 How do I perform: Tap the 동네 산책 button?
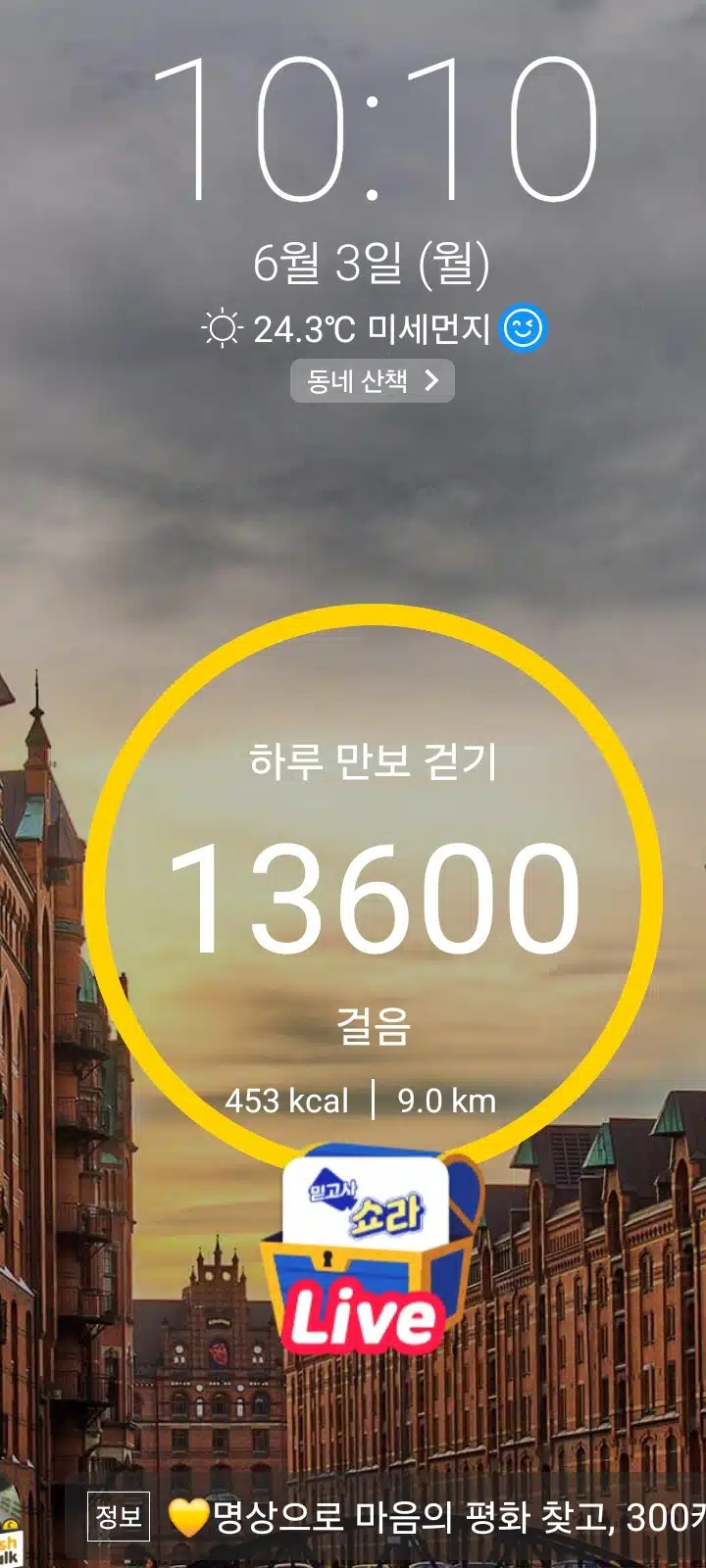[373, 380]
